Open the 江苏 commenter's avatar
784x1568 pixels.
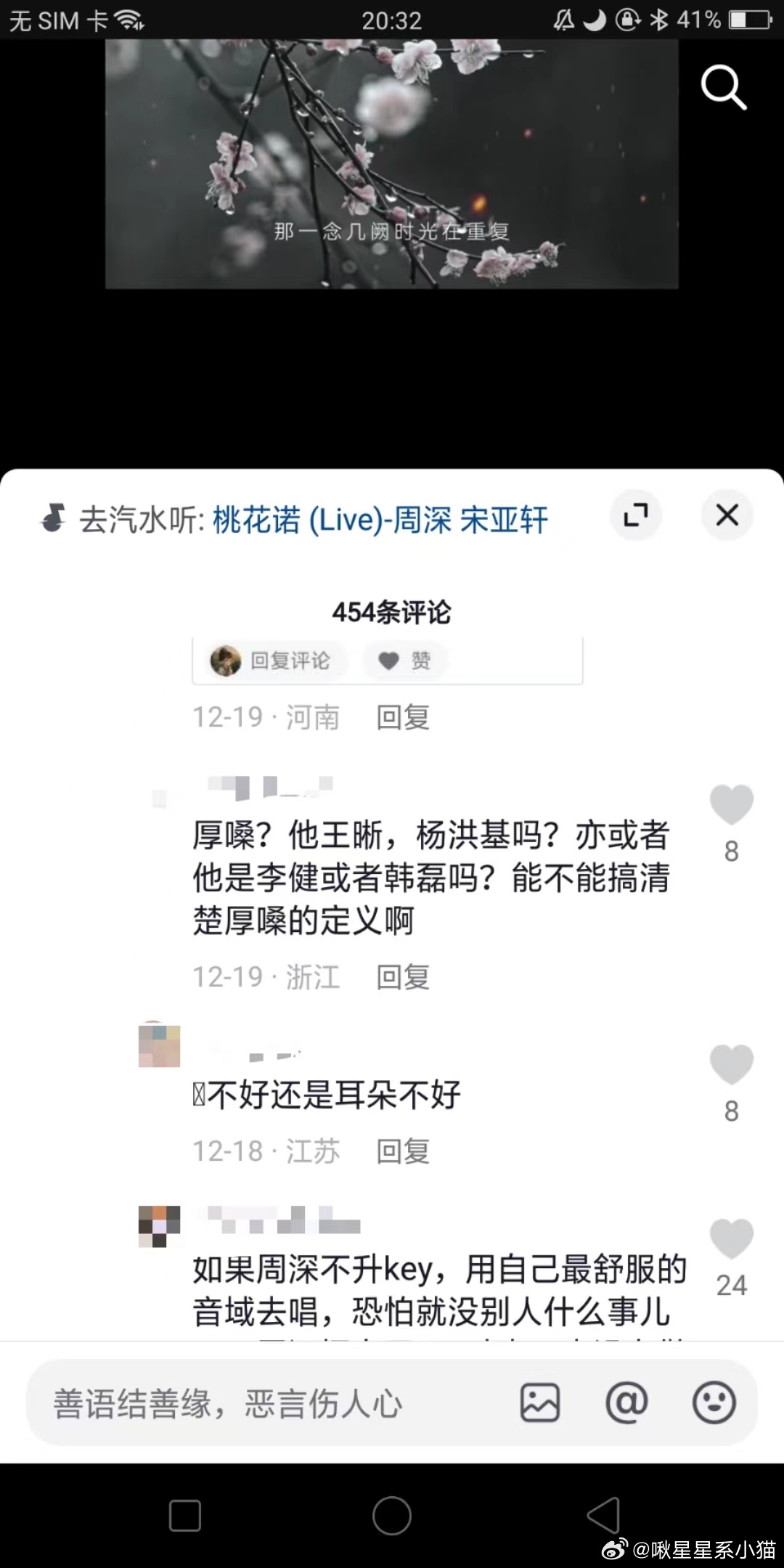click(159, 1046)
